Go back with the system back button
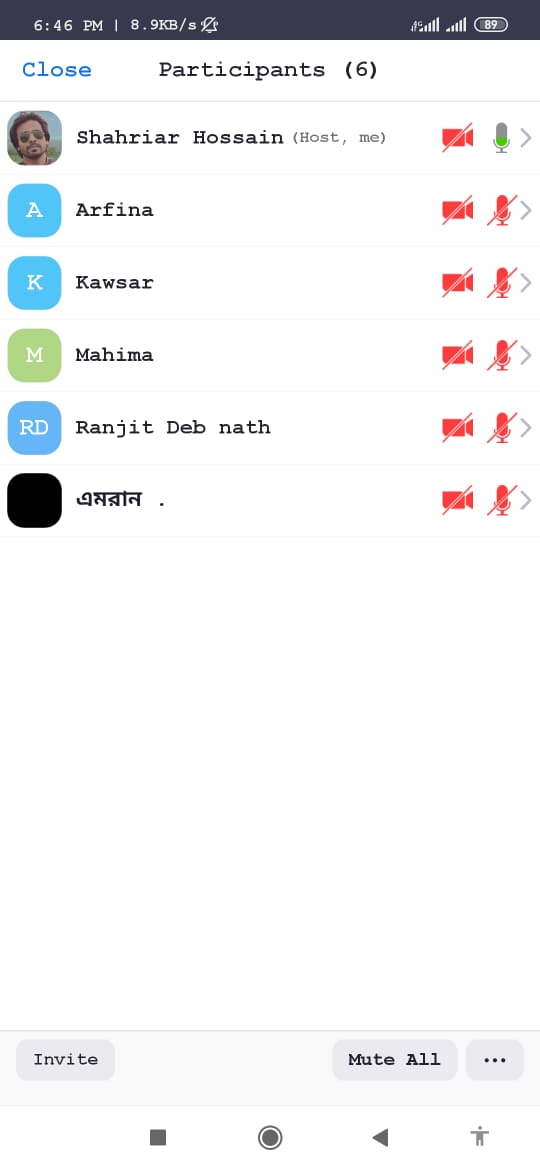 (x=380, y=1137)
